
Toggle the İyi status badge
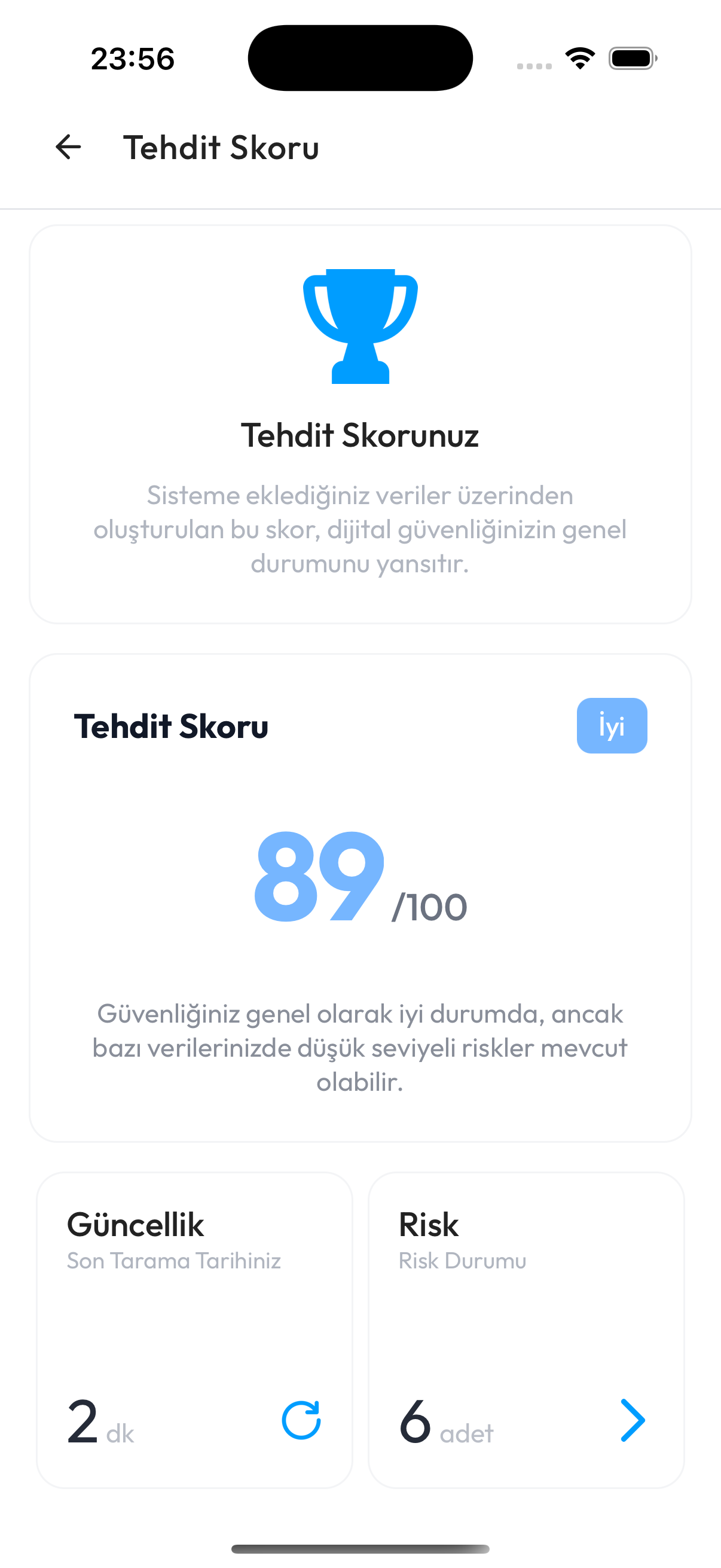tap(612, 725)
